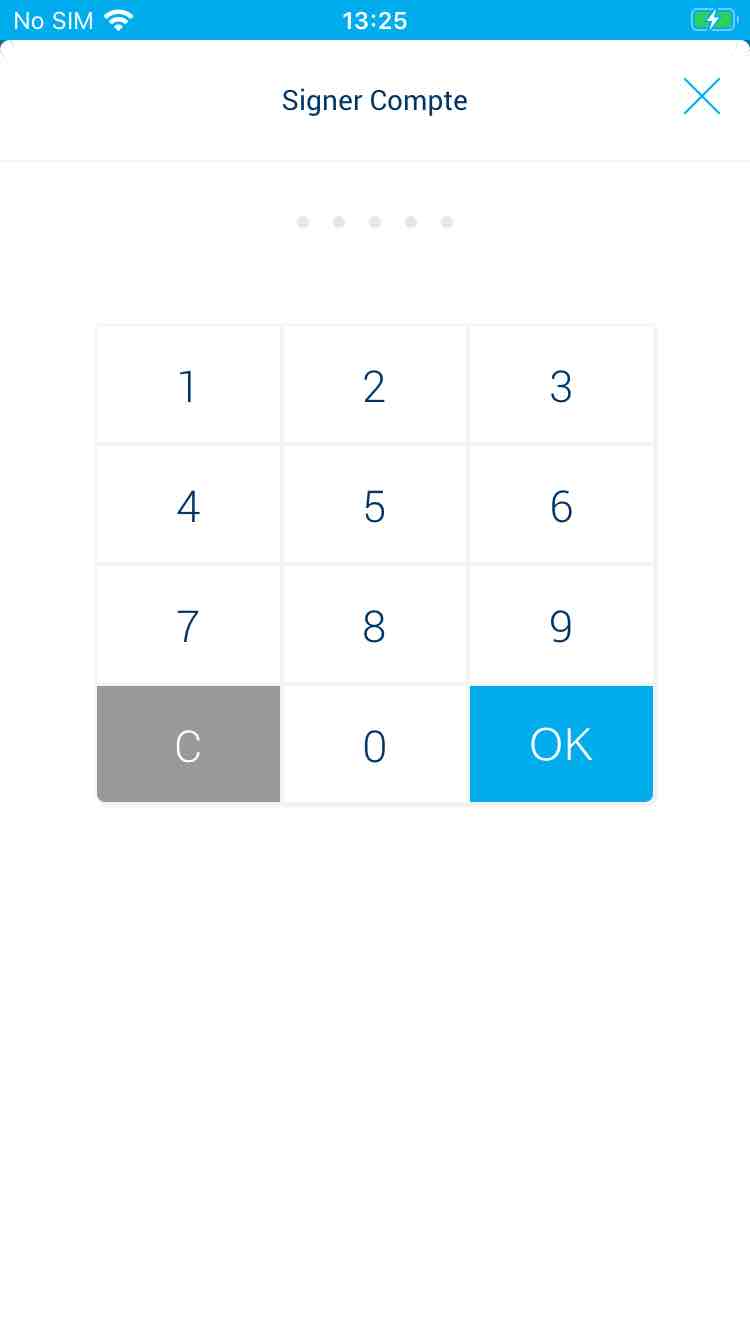750x1334 pixels.
Task: Enter digit 4
Action: click(x=188, y=505)
